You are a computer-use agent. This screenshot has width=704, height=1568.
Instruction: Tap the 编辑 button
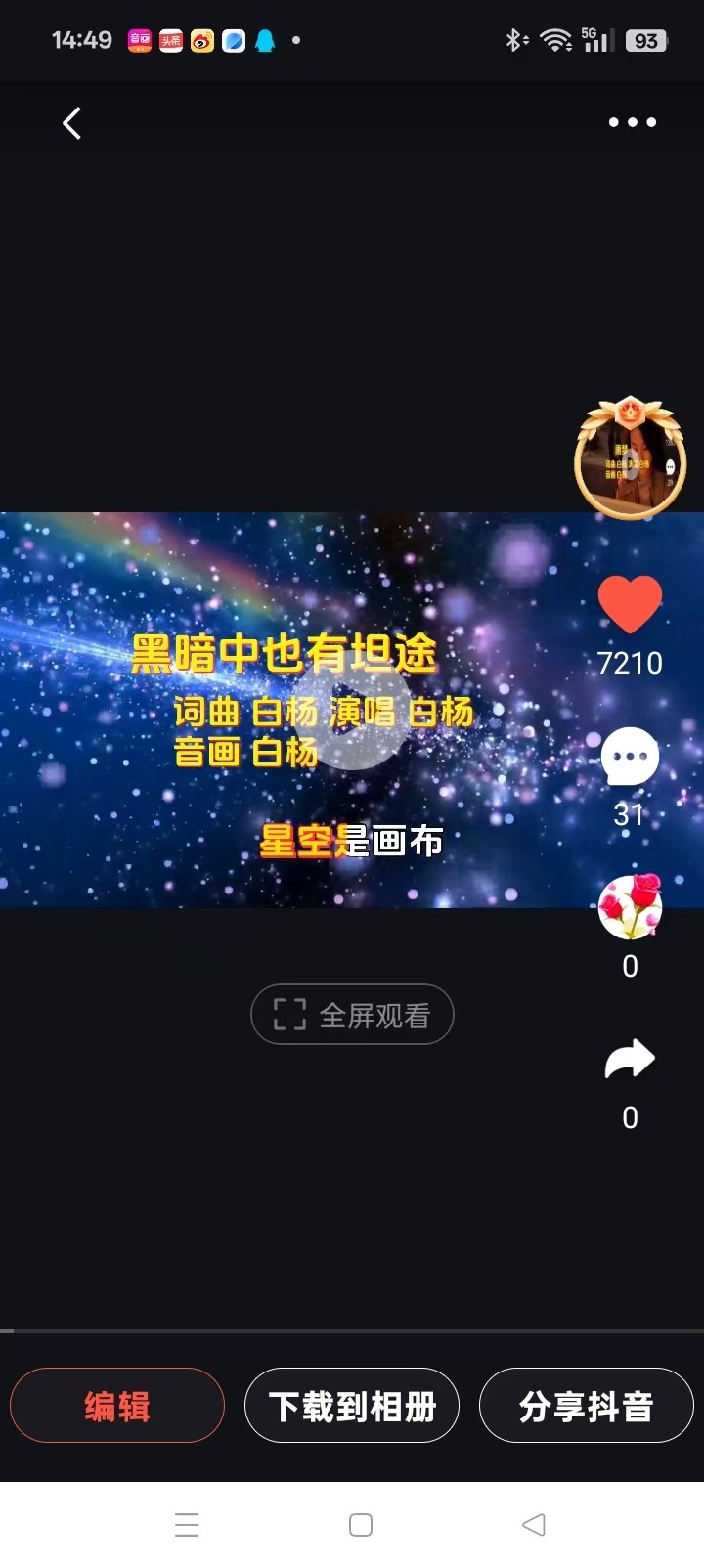point(117,1406)
